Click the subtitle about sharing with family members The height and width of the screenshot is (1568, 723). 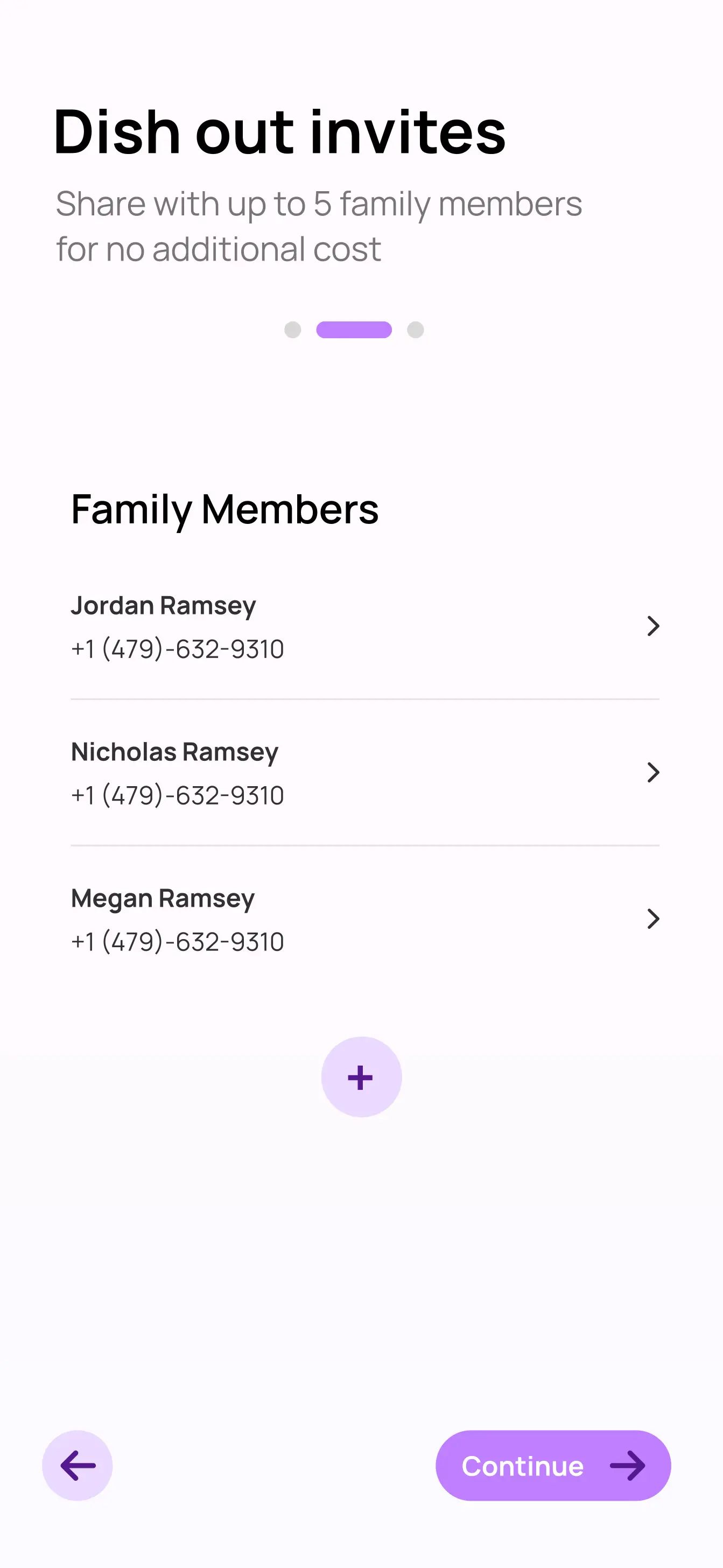click(x=319, y=225)
